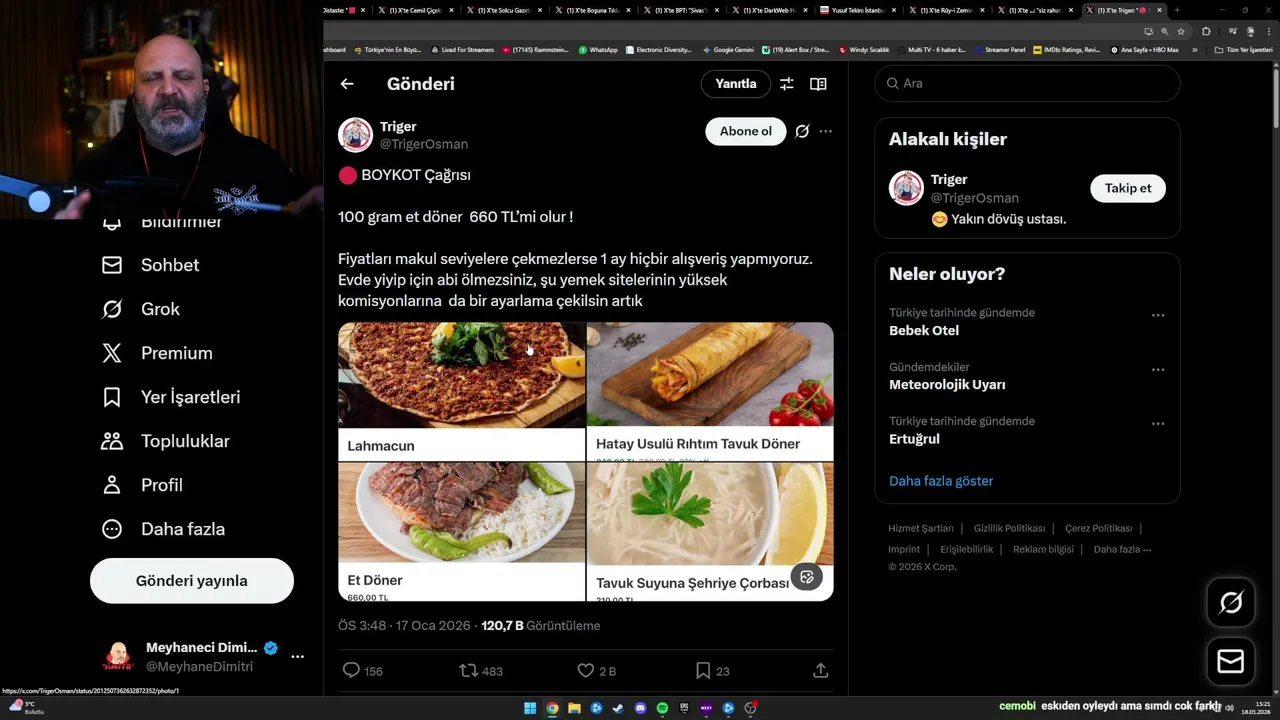This screenshot has width=1280, height=720.
Task: Open the post's three-dot overflow menu
Action: pyautogui.click(x=825, y=131)
